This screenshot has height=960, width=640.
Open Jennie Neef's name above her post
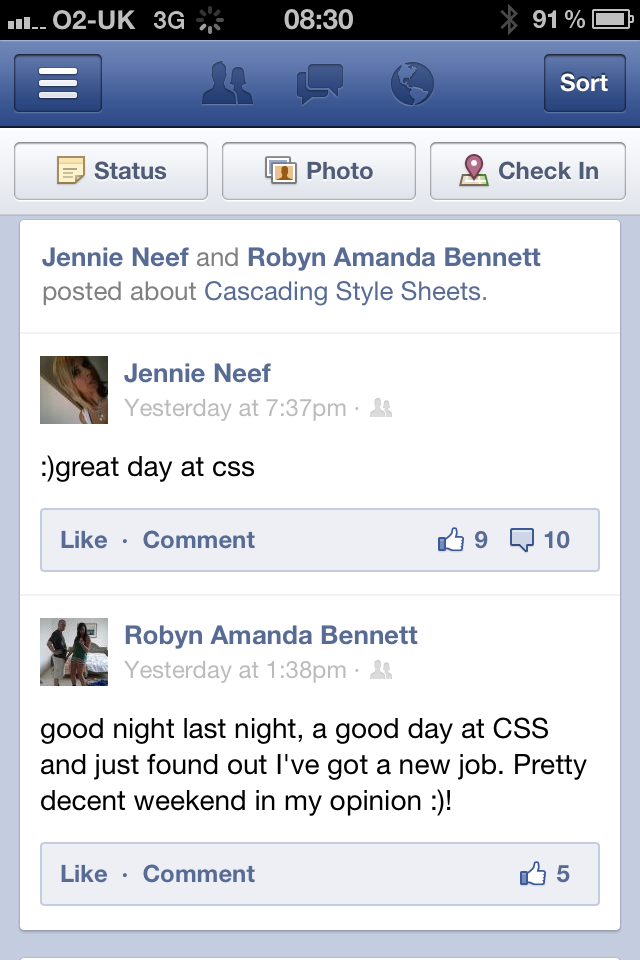point(197,374)
